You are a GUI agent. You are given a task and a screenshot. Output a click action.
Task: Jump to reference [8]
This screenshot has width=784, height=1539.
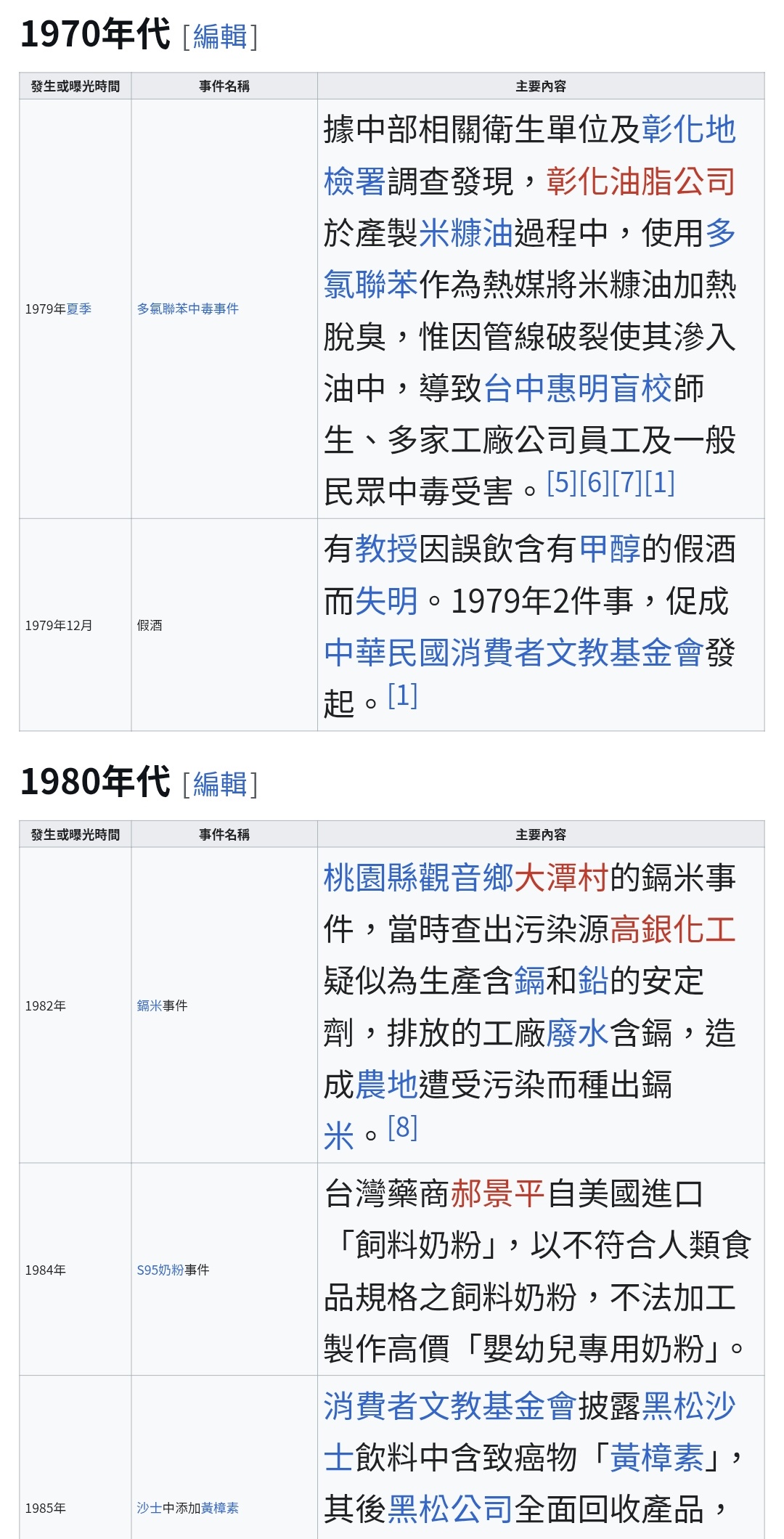(x=403, y=1127)
